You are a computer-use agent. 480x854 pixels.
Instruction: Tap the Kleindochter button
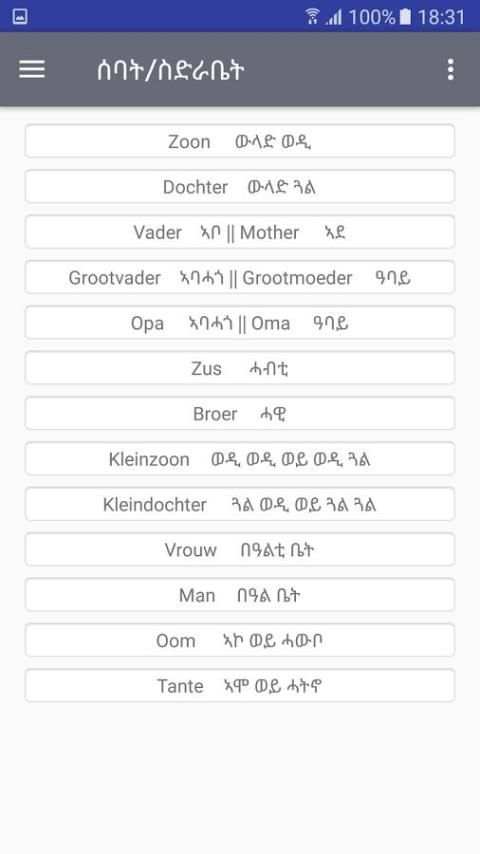point(240,504)
